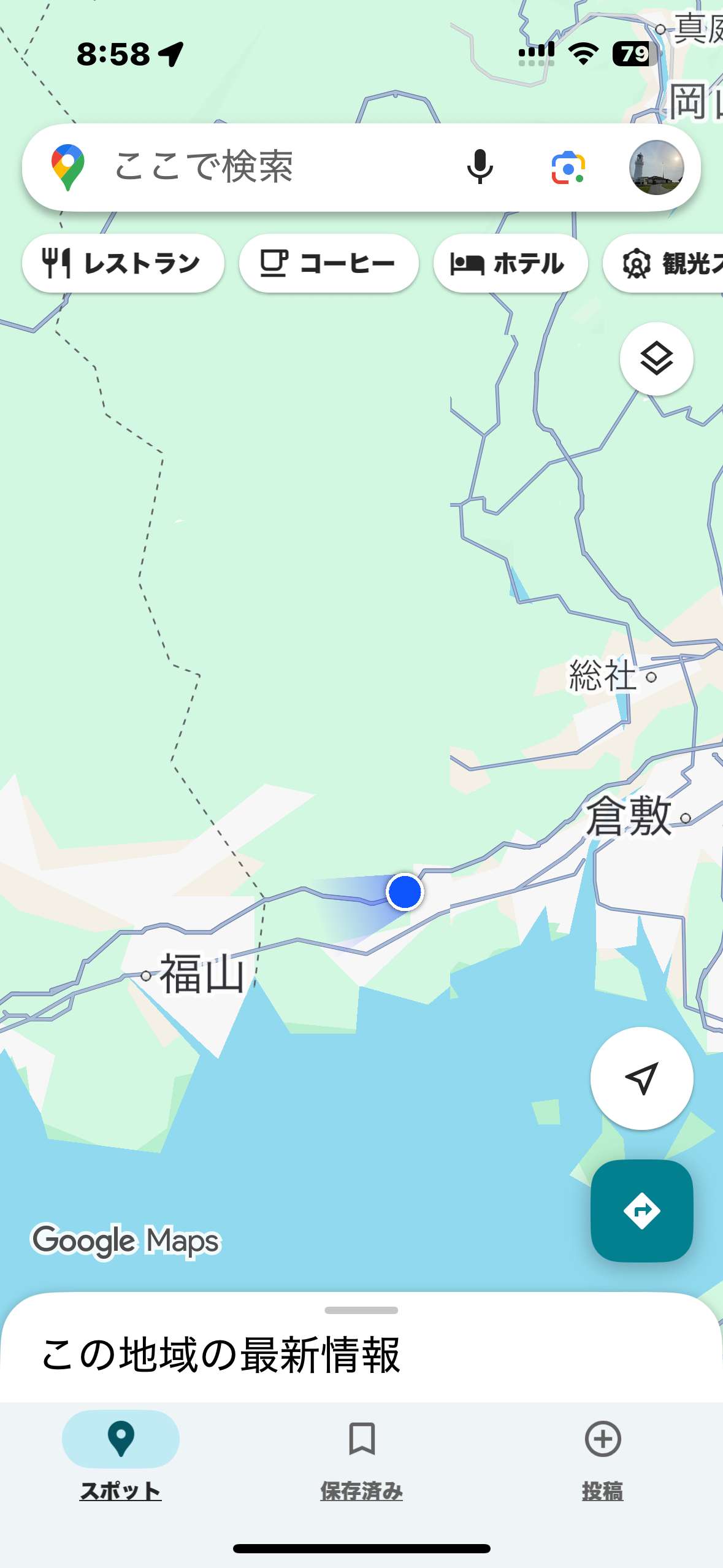This screenshot has width=723, height=1568.
Task: Expand the この地域の最新情報 sheet handle
Action: pyautogui.click(x=361, y=1310)
